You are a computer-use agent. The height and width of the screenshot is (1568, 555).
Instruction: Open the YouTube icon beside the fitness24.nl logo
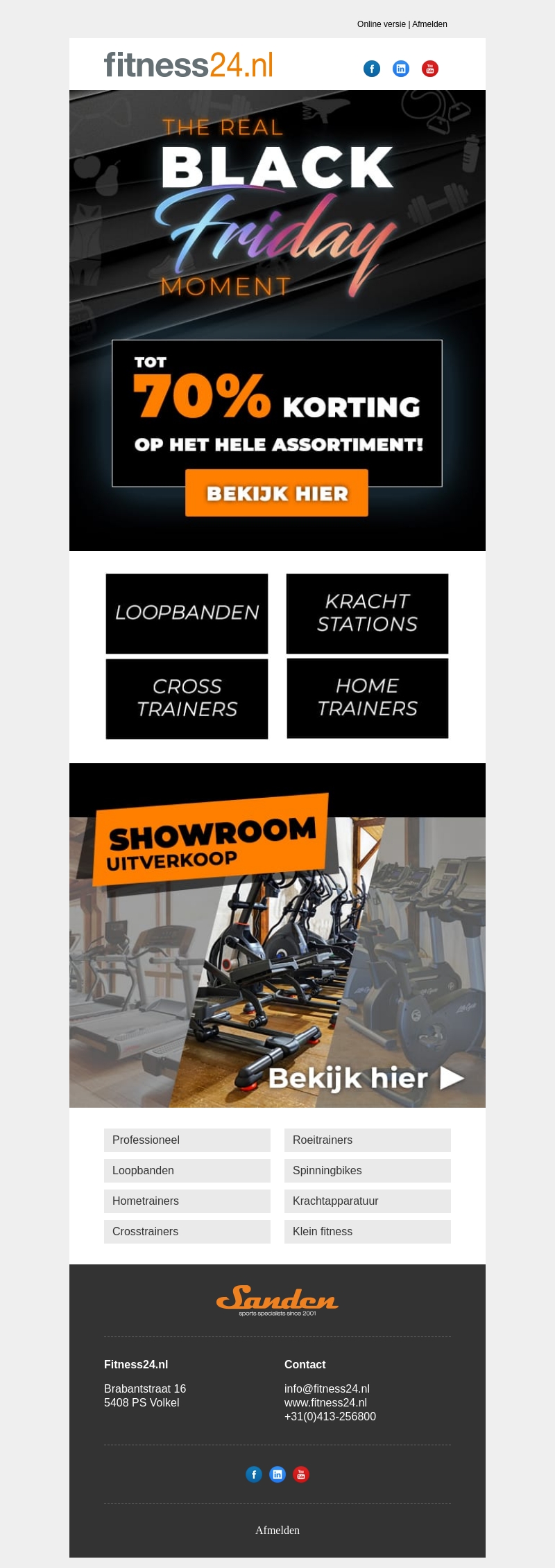pyautogui.click(x=430, y=69)
